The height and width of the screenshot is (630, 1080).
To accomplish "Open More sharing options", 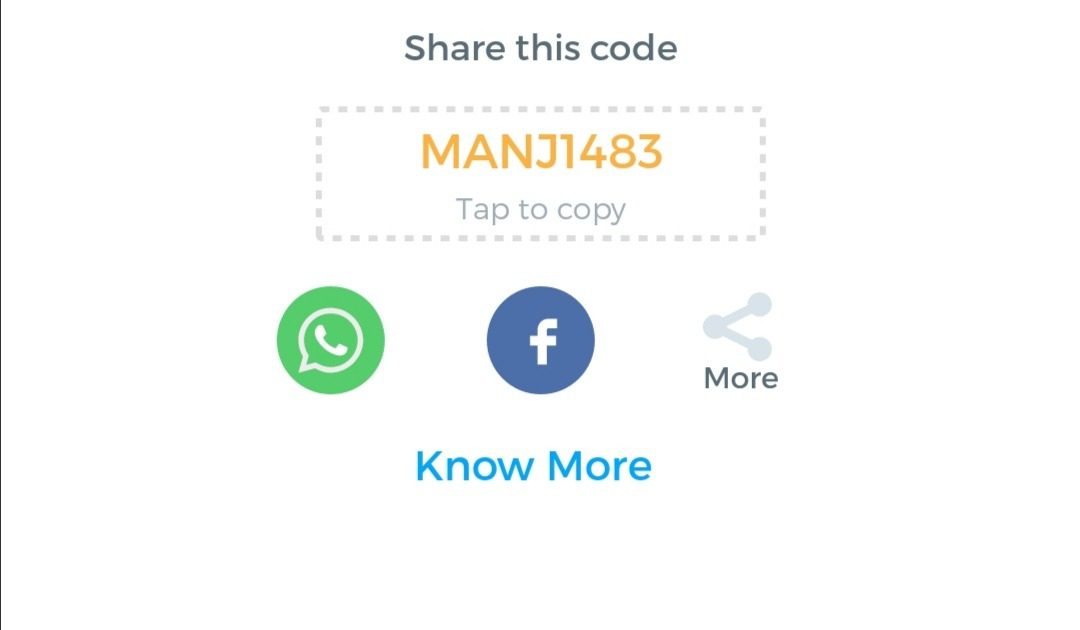I will click(740, 342).
